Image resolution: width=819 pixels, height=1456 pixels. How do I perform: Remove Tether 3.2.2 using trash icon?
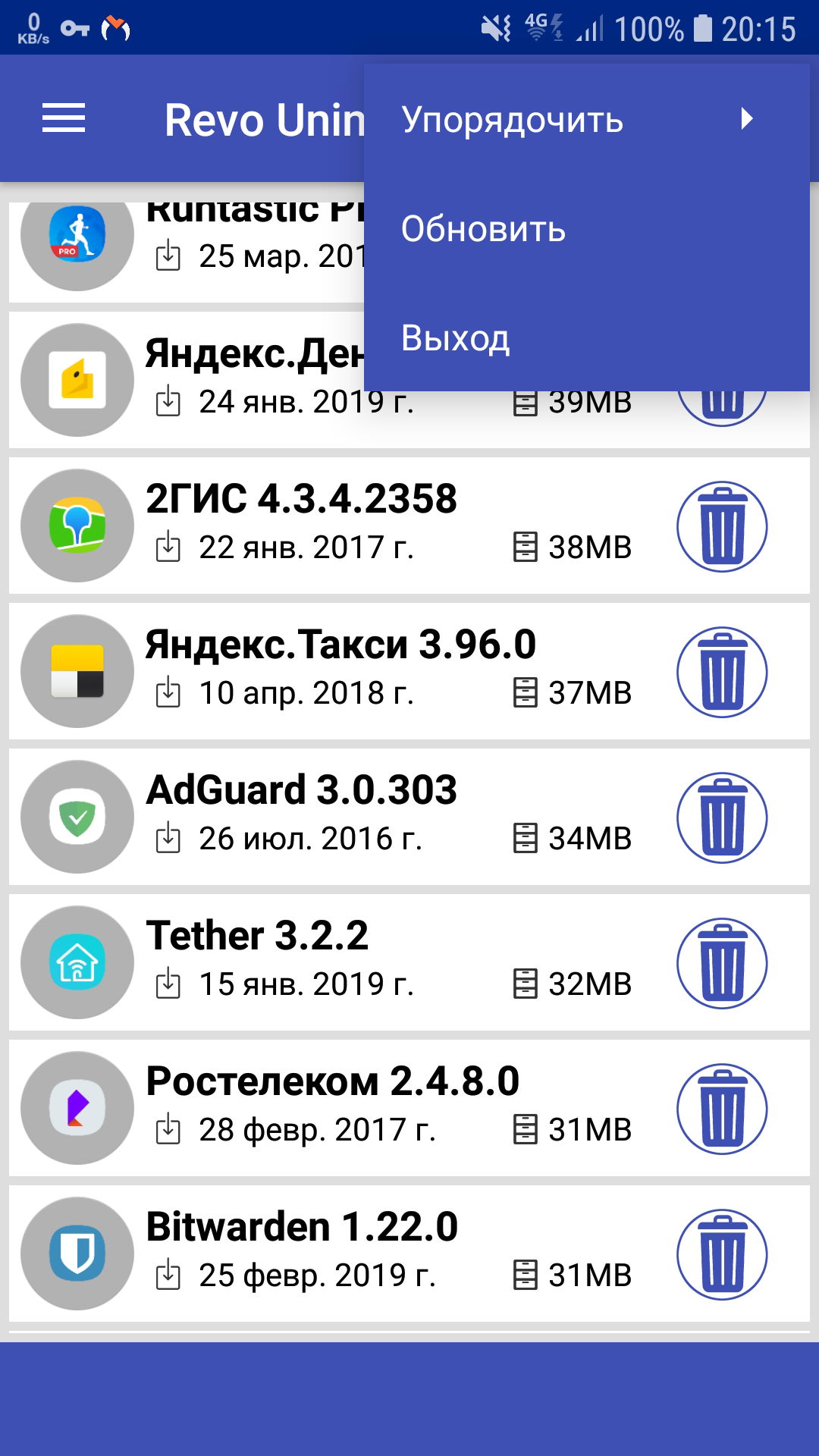pos(721,963)
